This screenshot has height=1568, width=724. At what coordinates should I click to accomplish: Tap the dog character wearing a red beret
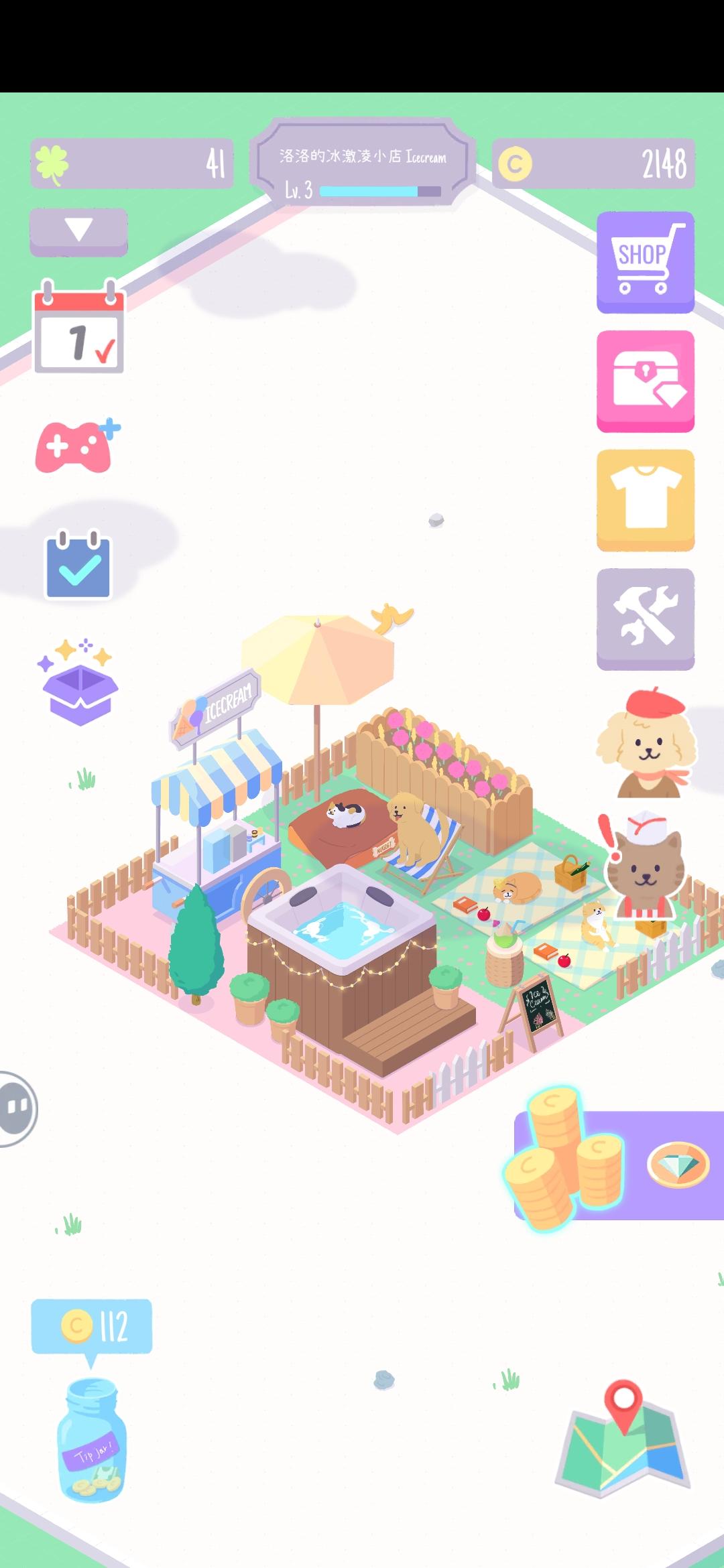pyautogui.click(x=646, y=744)
